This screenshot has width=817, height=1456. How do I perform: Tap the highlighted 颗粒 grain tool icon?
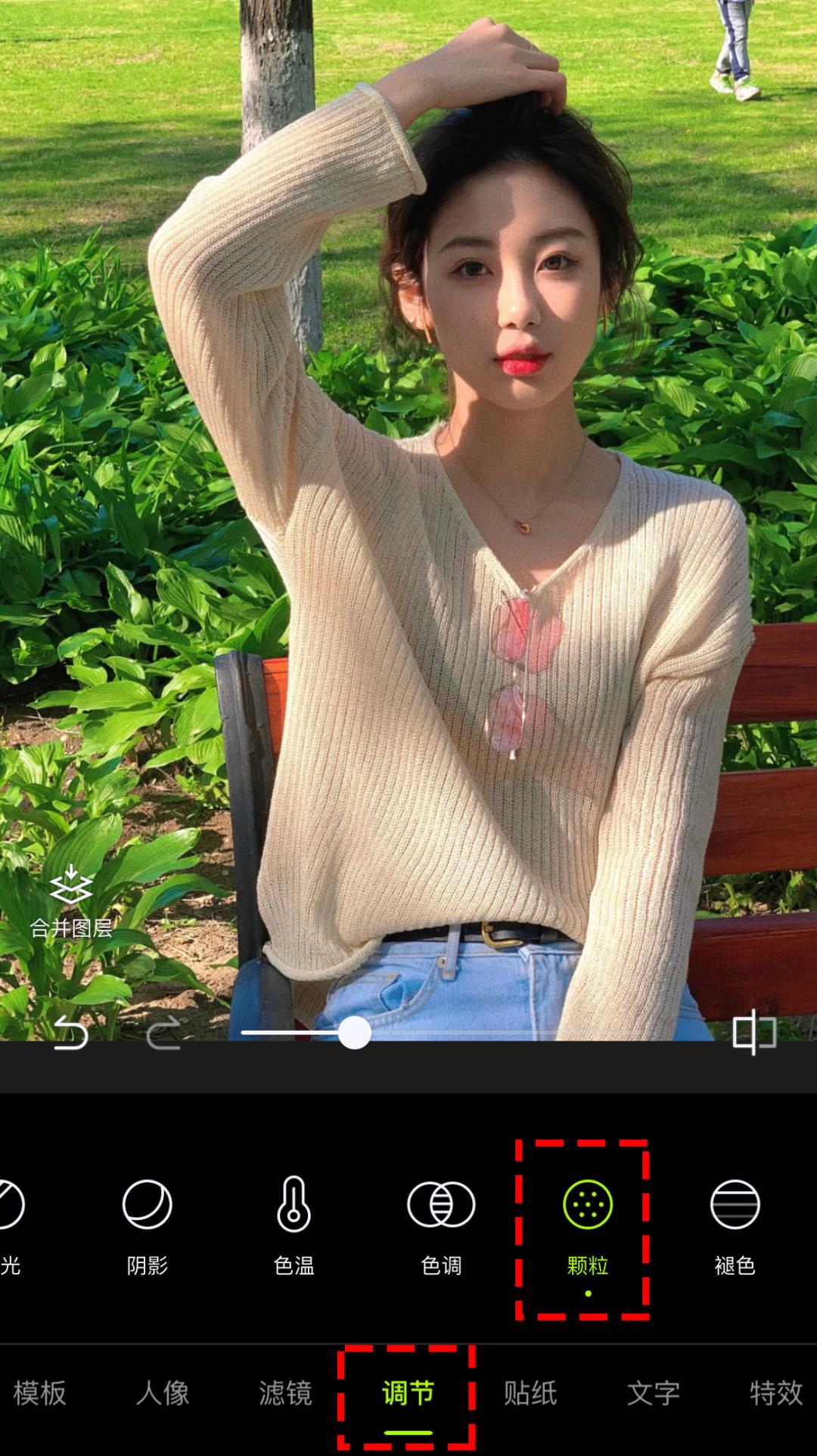[586, 1218]
